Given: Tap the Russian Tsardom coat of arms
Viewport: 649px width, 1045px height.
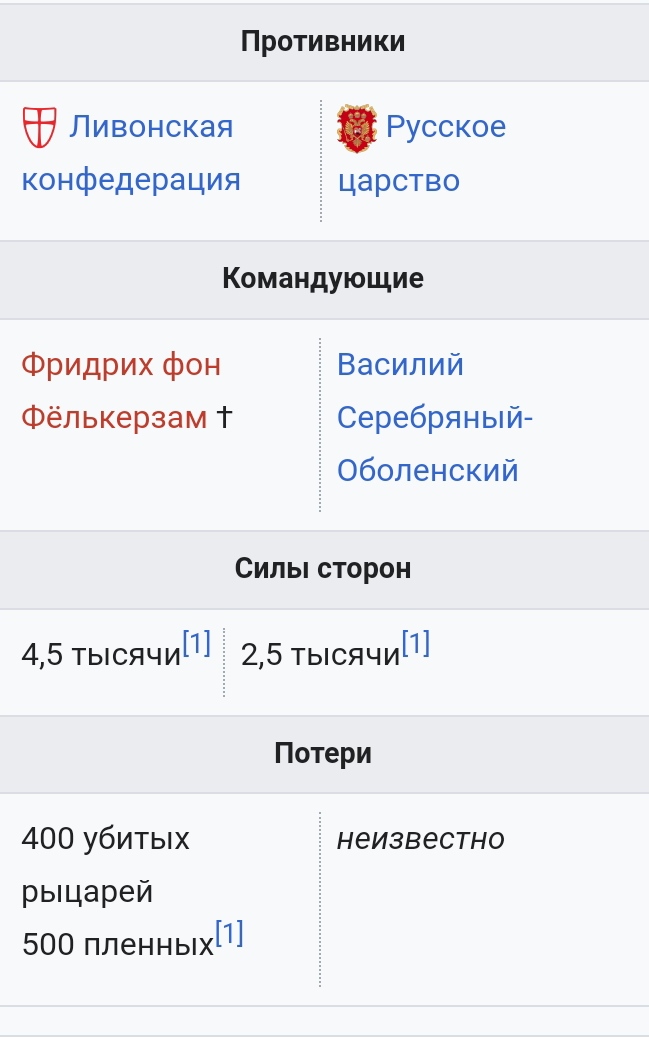Looking at the screenshot, I should [357, 128].
